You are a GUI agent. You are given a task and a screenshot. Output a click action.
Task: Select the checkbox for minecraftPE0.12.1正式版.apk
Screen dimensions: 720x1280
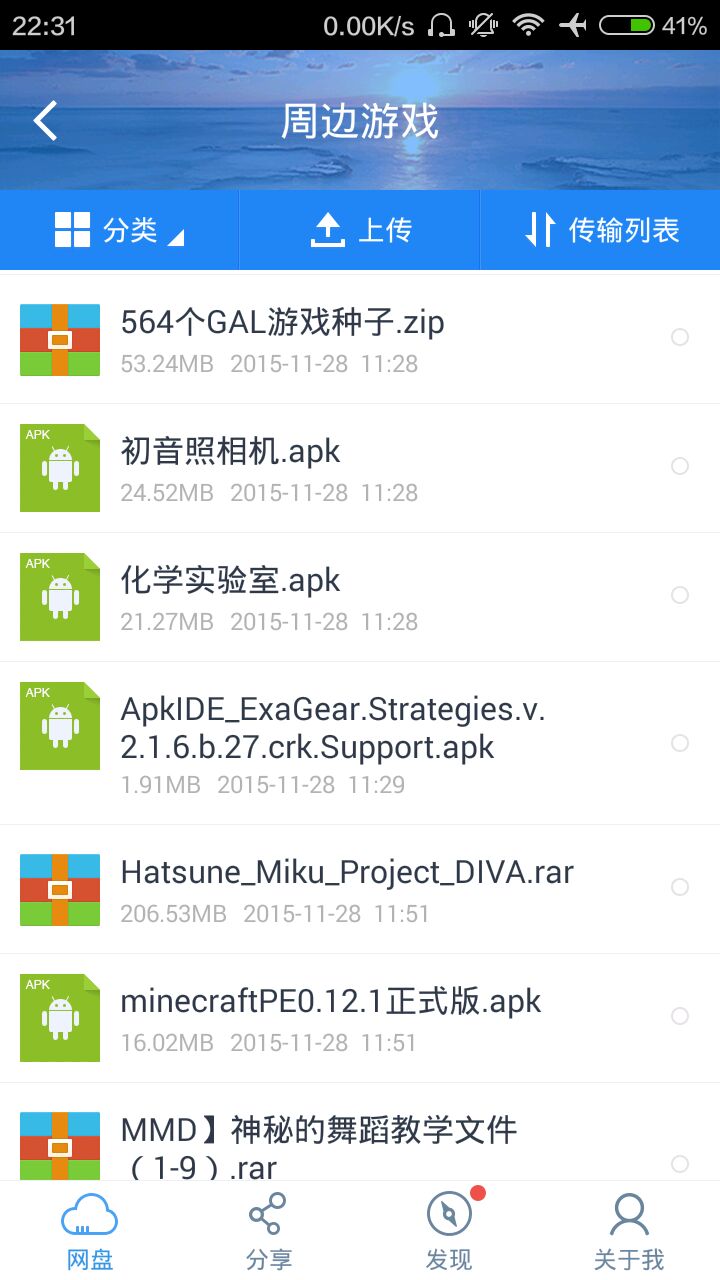(x=680, y=1016)
